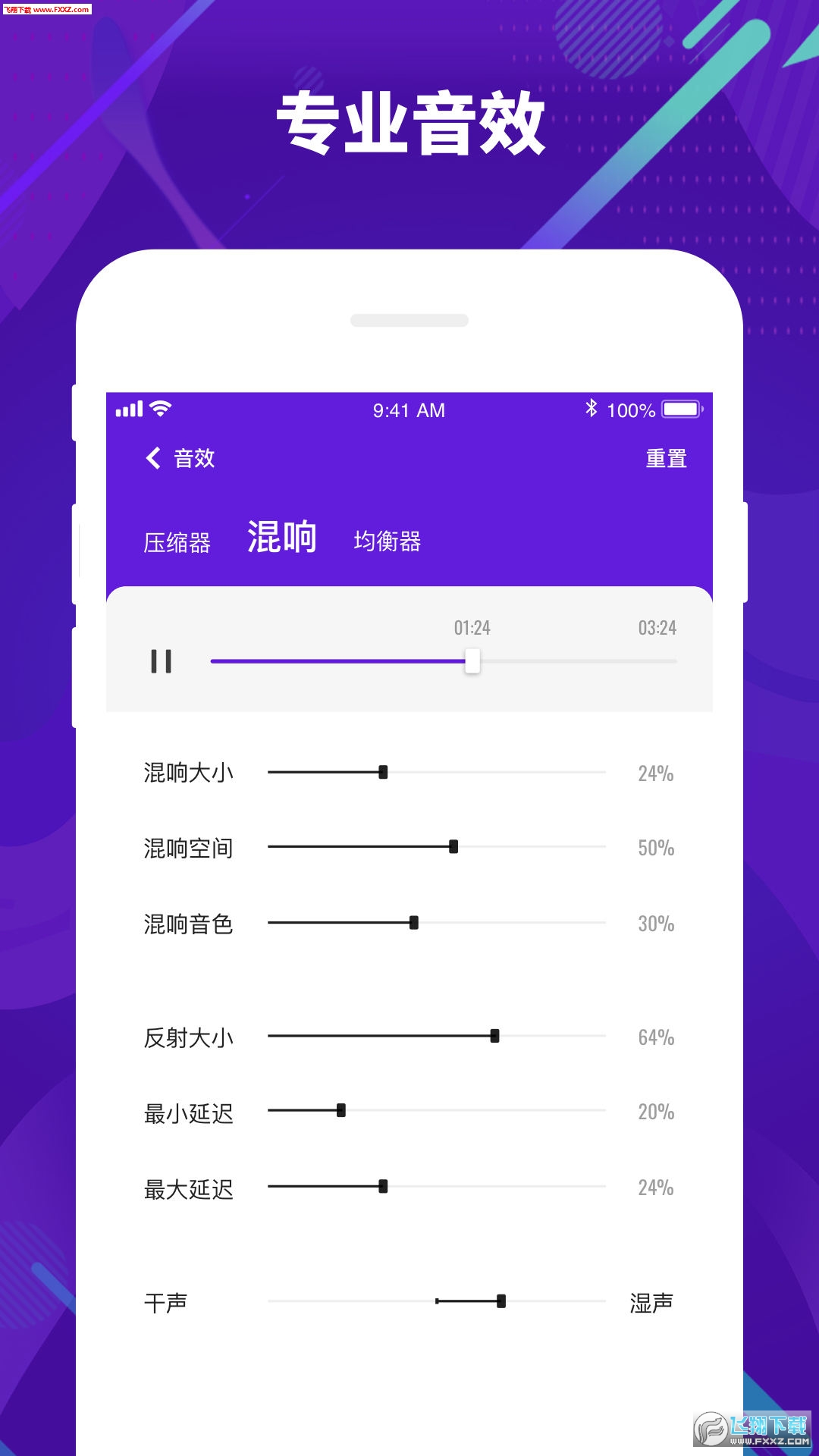Tap the 最小延迟 slider handle
The height and width of the screenshot is (1456, 819).
click(340, 1110)
